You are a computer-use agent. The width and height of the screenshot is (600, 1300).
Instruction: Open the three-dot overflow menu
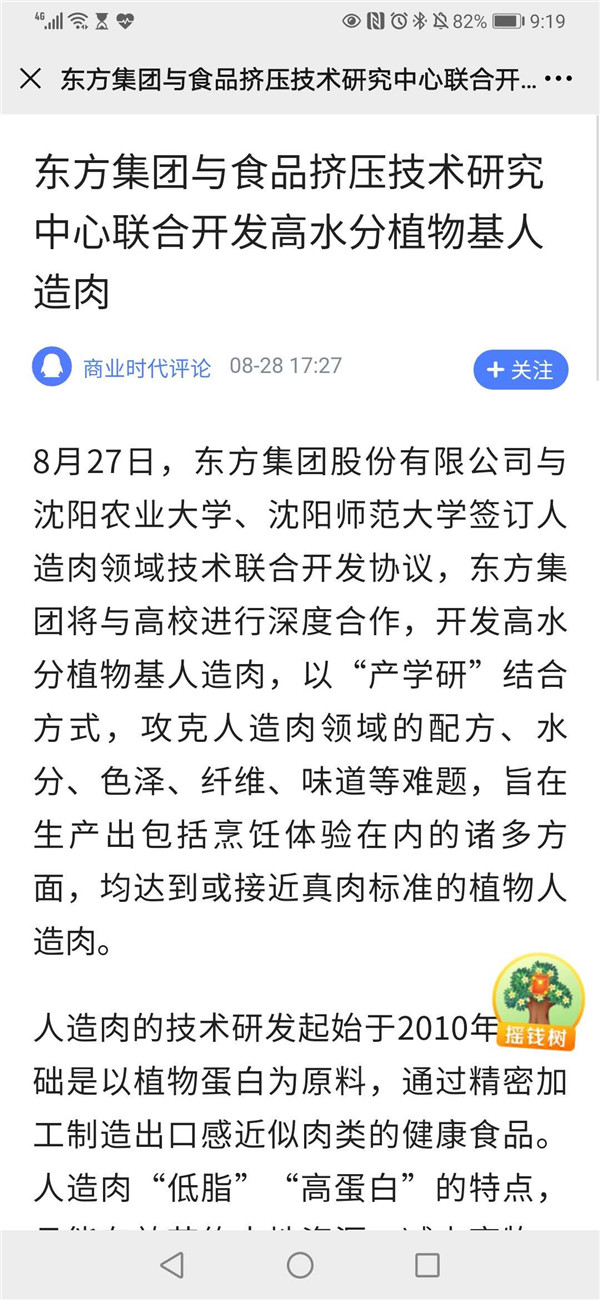pyautogui.click(x=561, y=79)
